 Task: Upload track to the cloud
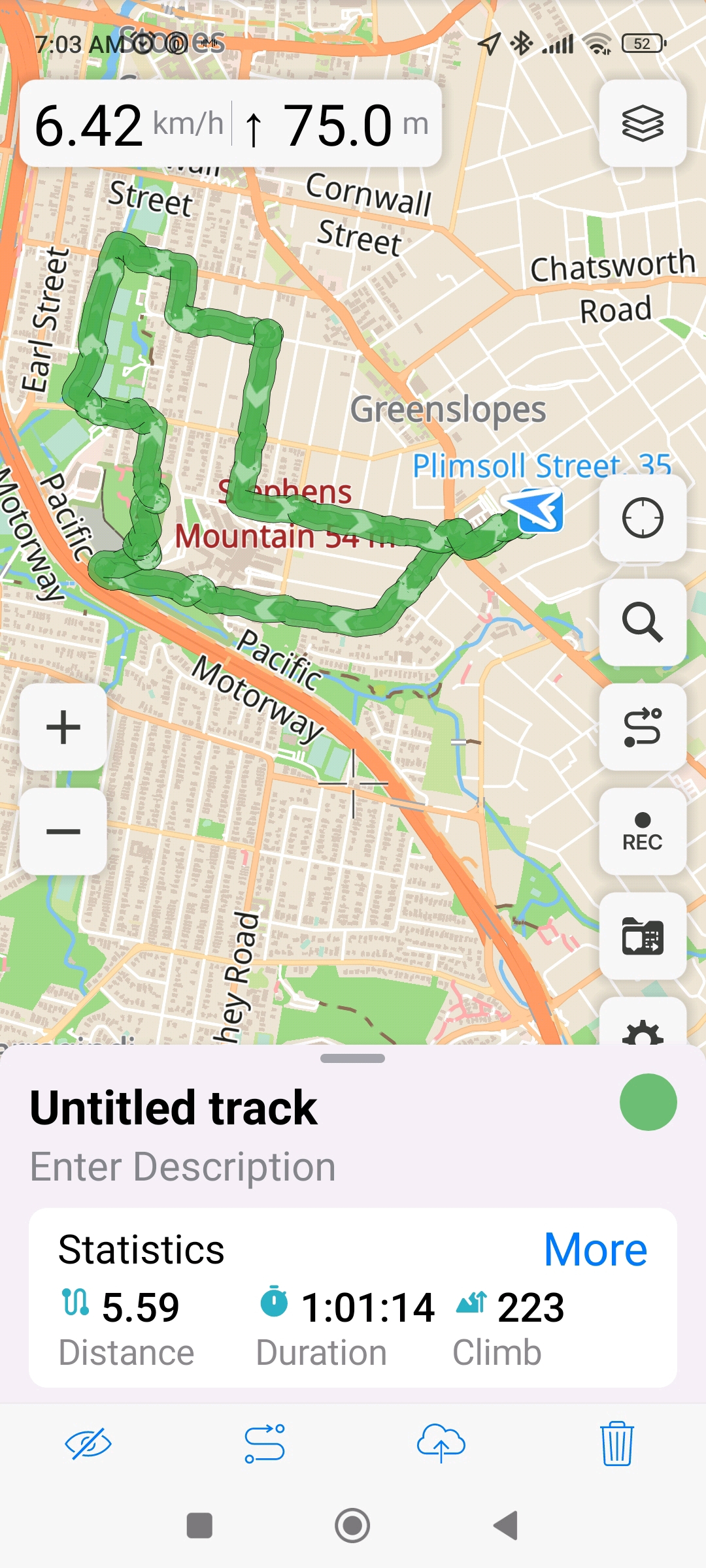(441, 1443)
